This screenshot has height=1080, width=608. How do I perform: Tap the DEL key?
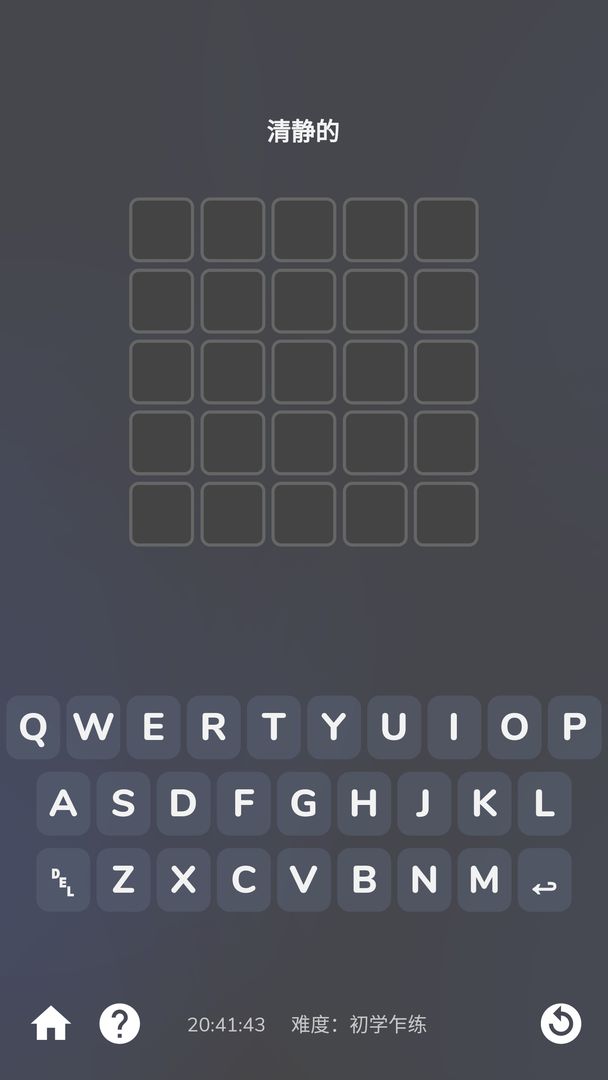point(63,880)
